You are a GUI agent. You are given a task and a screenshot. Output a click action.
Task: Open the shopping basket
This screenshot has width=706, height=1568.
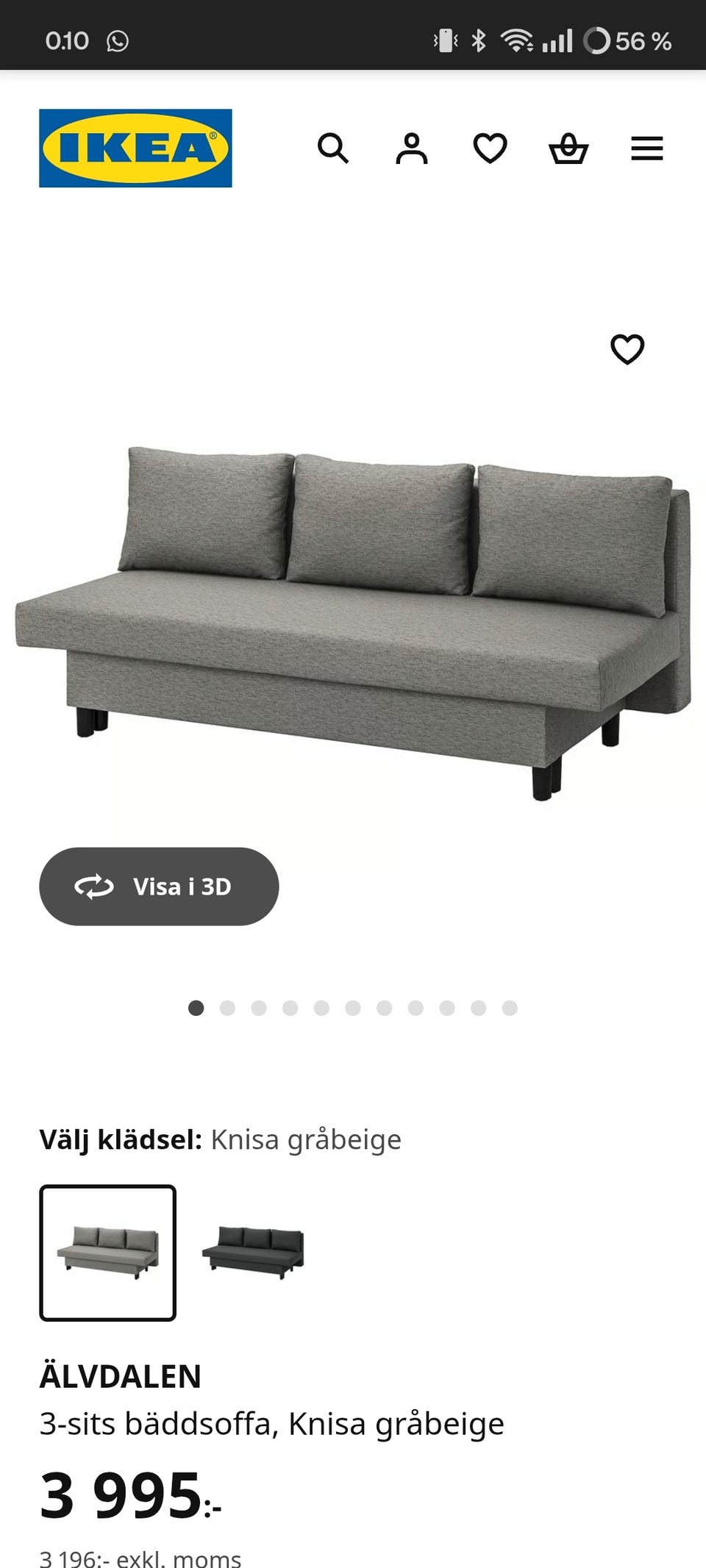pyautogui.click(x=568, y=148)
